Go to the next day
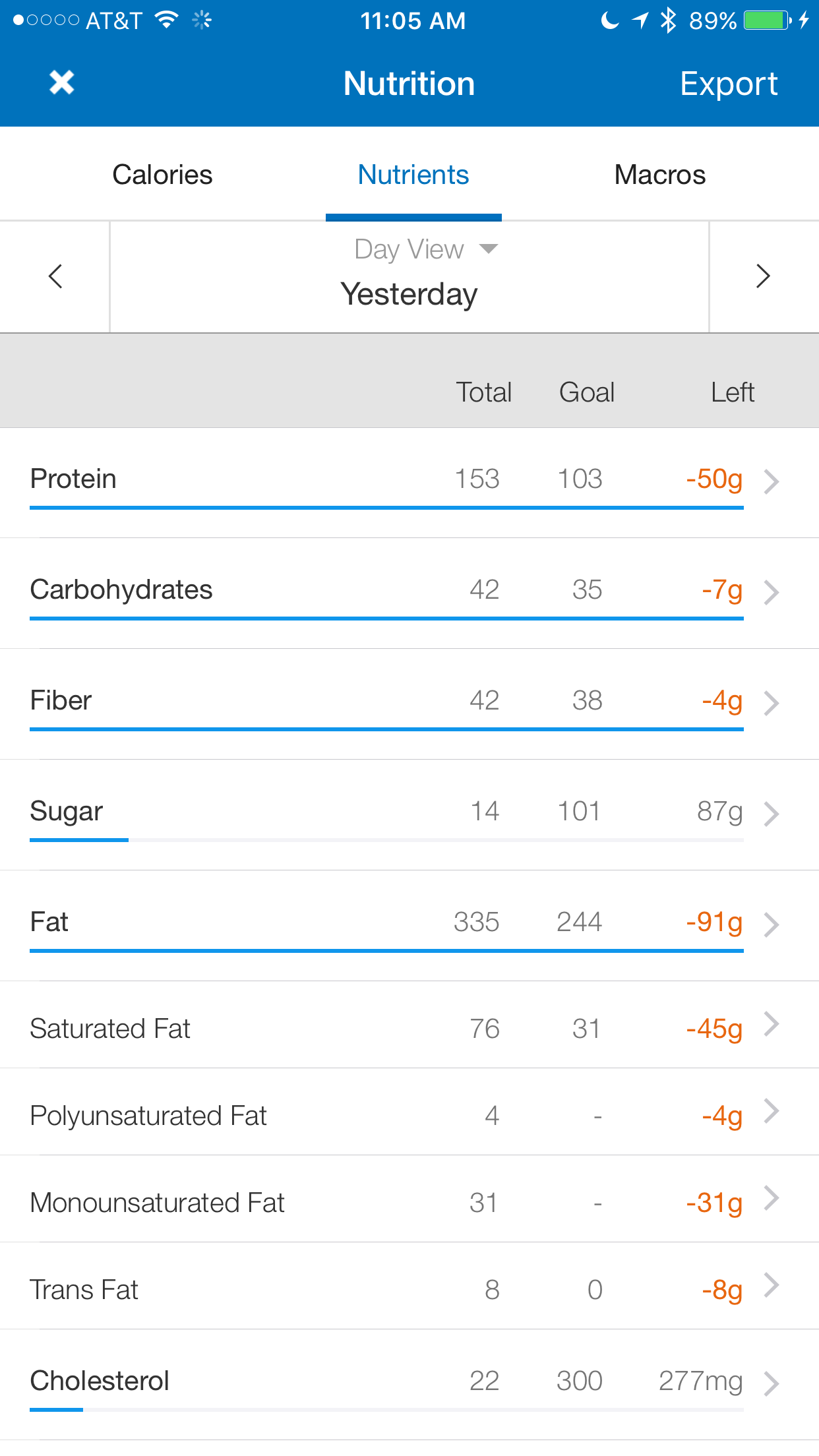819x1456 pixels. 763,276
